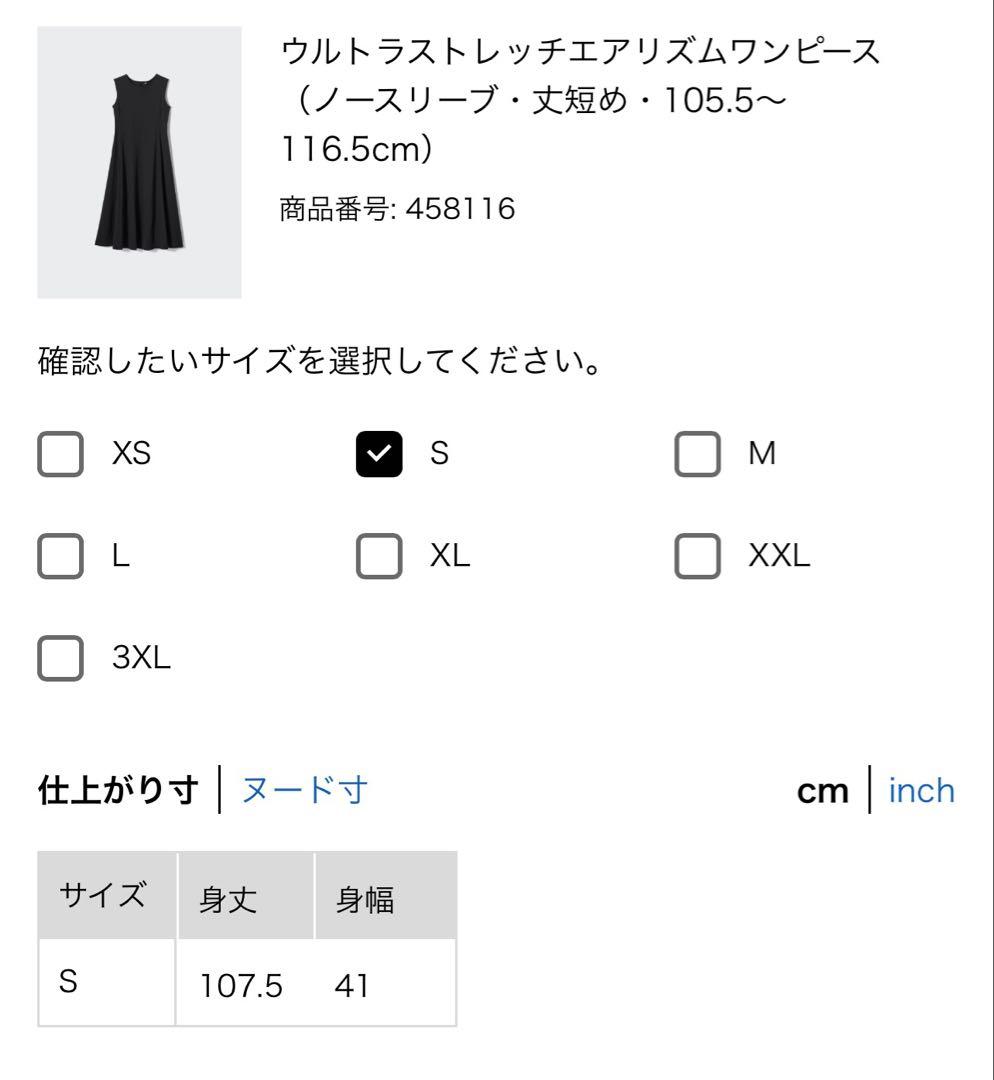Show the 仕上がり寸 measurements
Viewport: 994px width, 1080px height.
tap(118, 790)
